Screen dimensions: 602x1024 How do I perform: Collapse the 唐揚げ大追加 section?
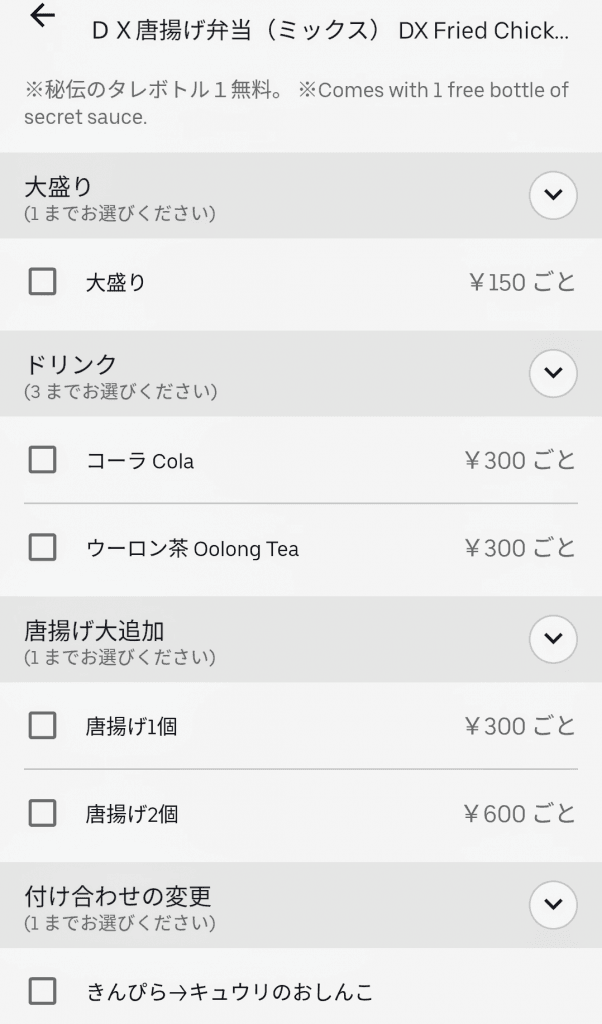tap(553, 639)
